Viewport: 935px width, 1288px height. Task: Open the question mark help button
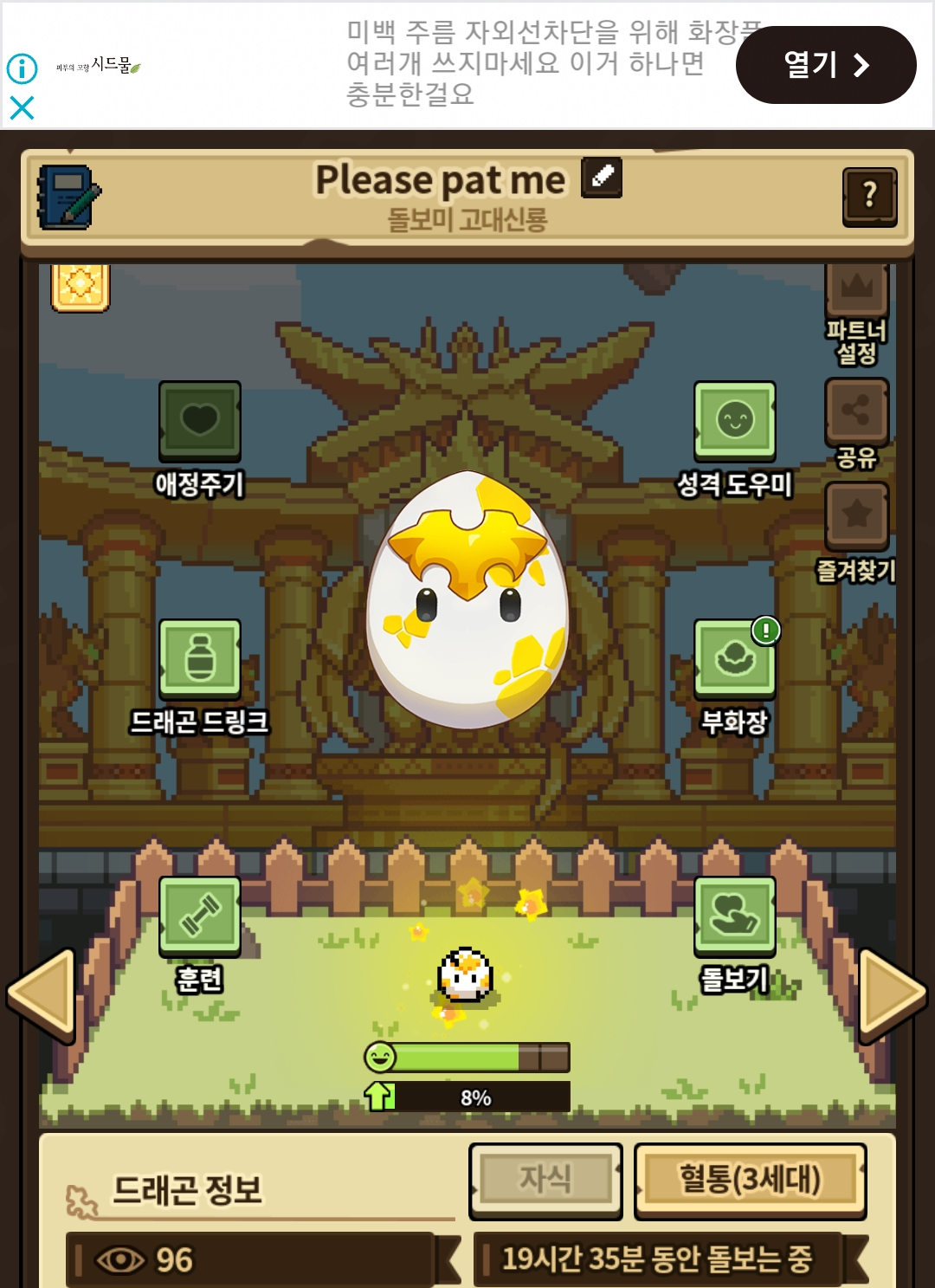click(869, 197)
